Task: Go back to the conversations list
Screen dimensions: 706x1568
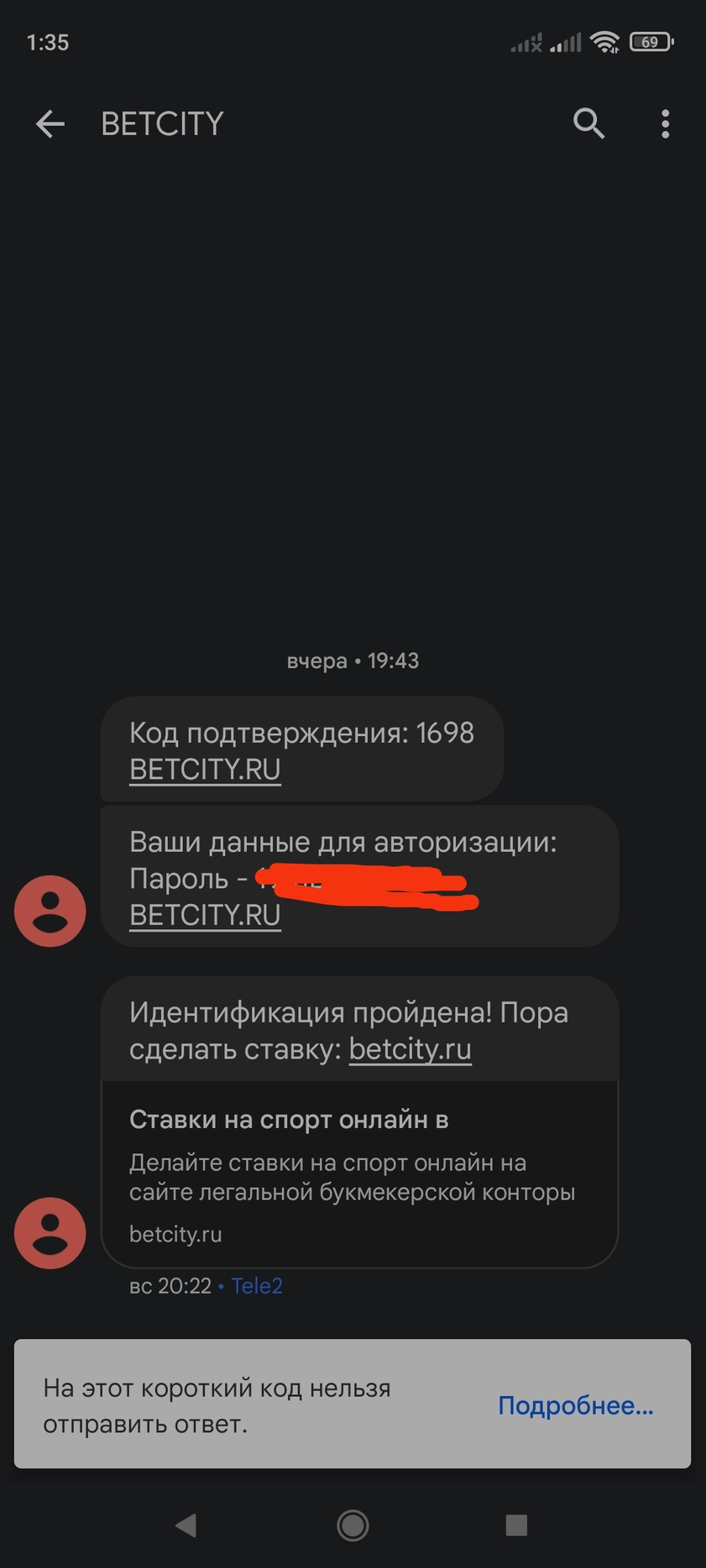Action: (x=50, y=124)
